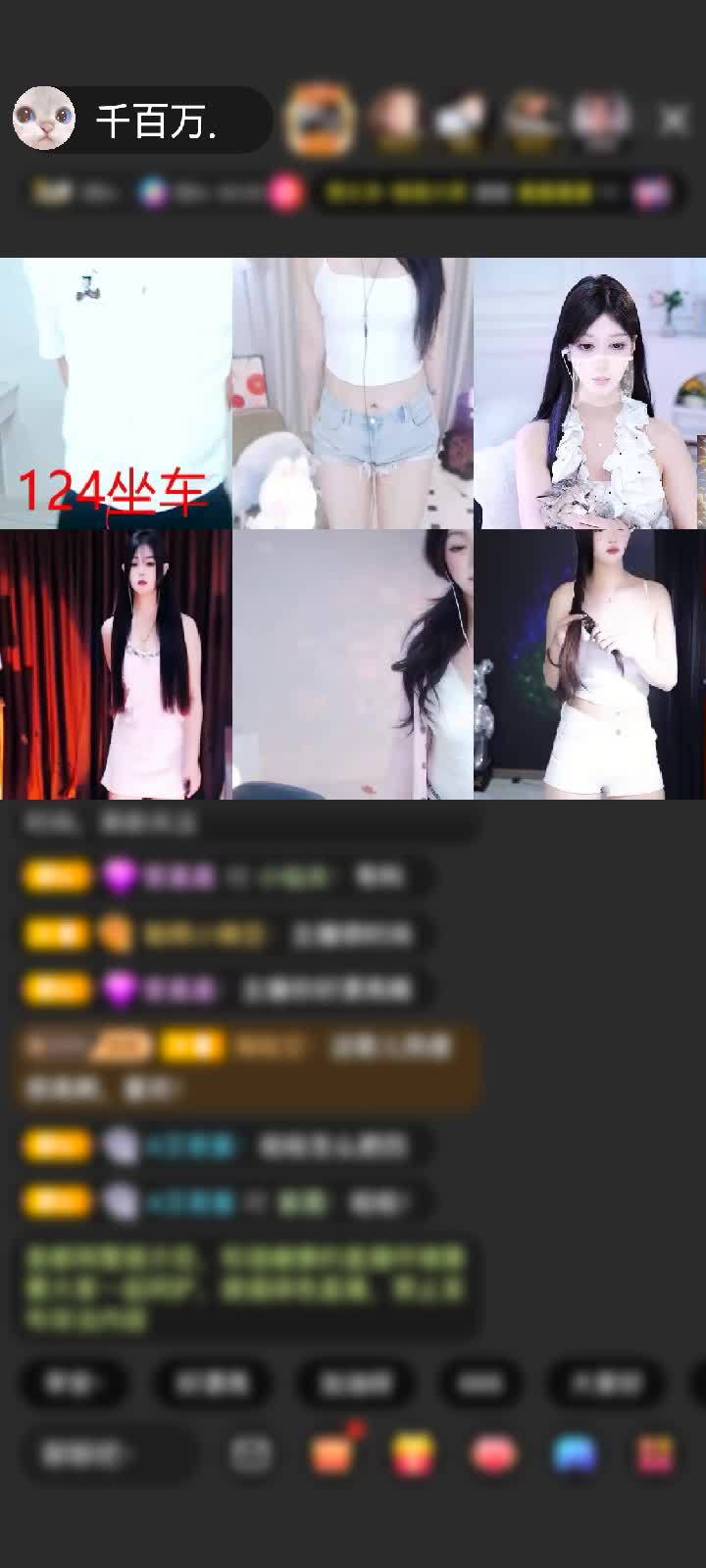Screen dimensions: 706x1568
Task: Open the first viewer avatar in top ranking
Action: point(319,120)
